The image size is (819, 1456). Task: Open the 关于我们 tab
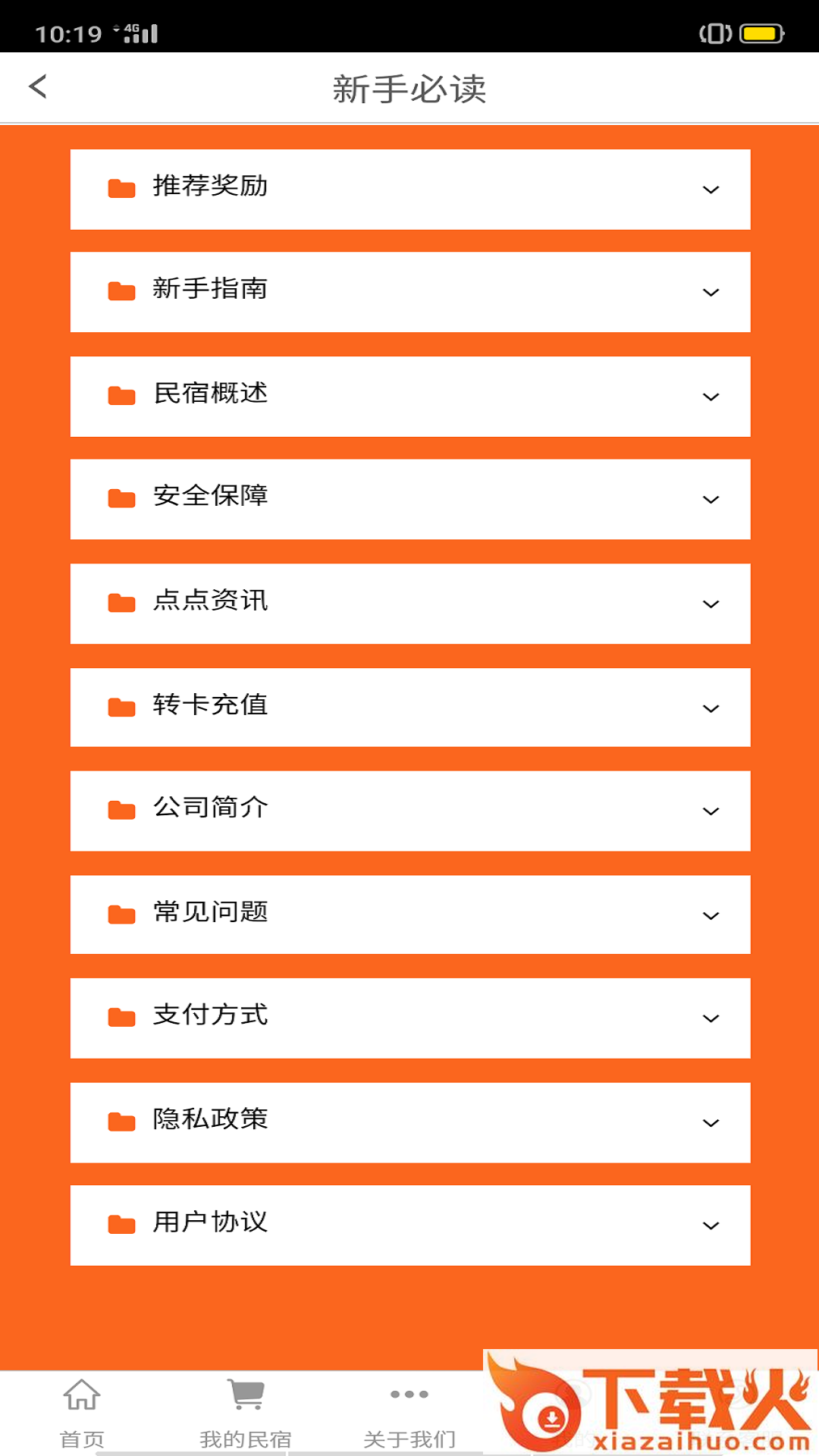pos(409,1412)
